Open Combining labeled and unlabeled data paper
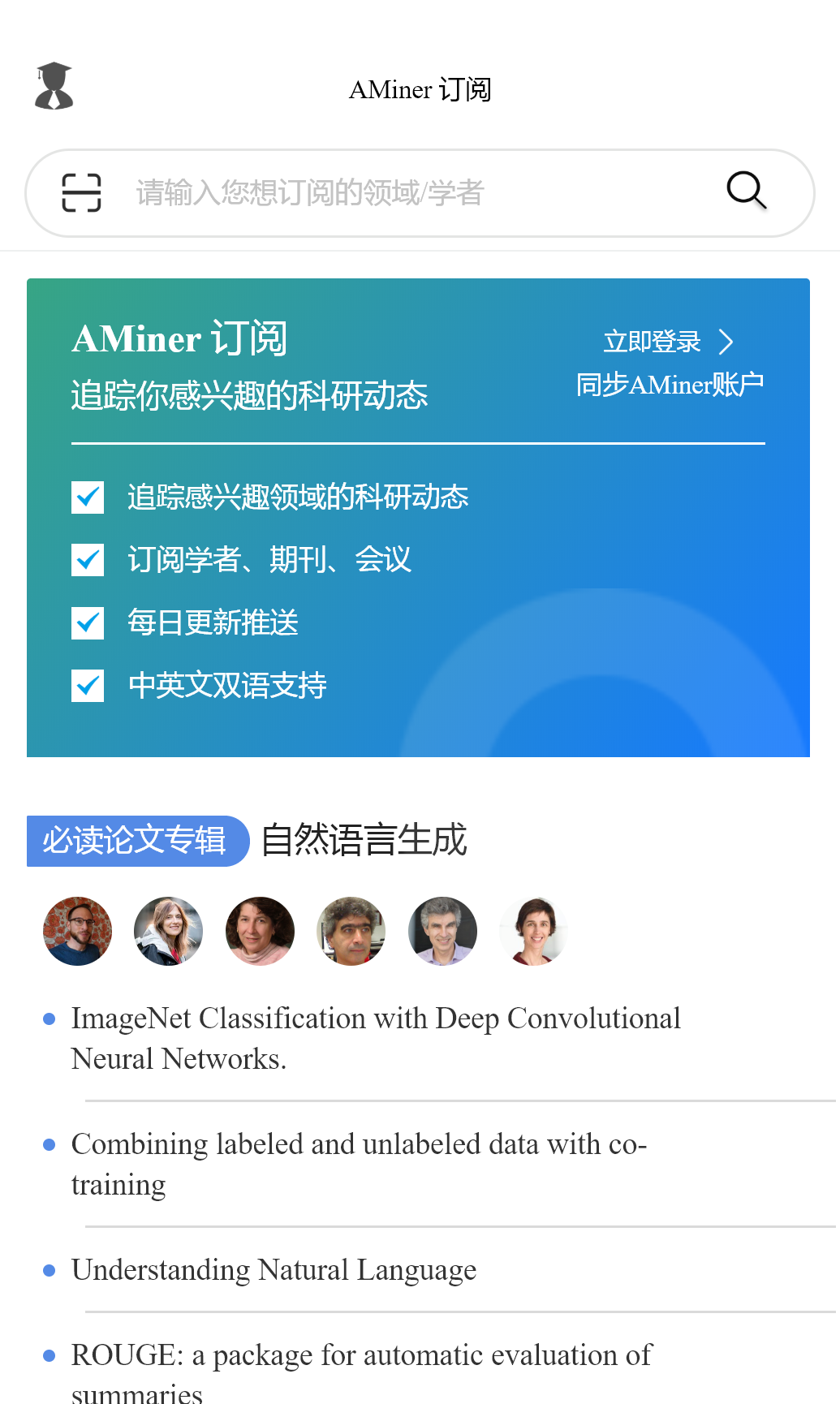 pyautogui.click(x=359, y=1164)
